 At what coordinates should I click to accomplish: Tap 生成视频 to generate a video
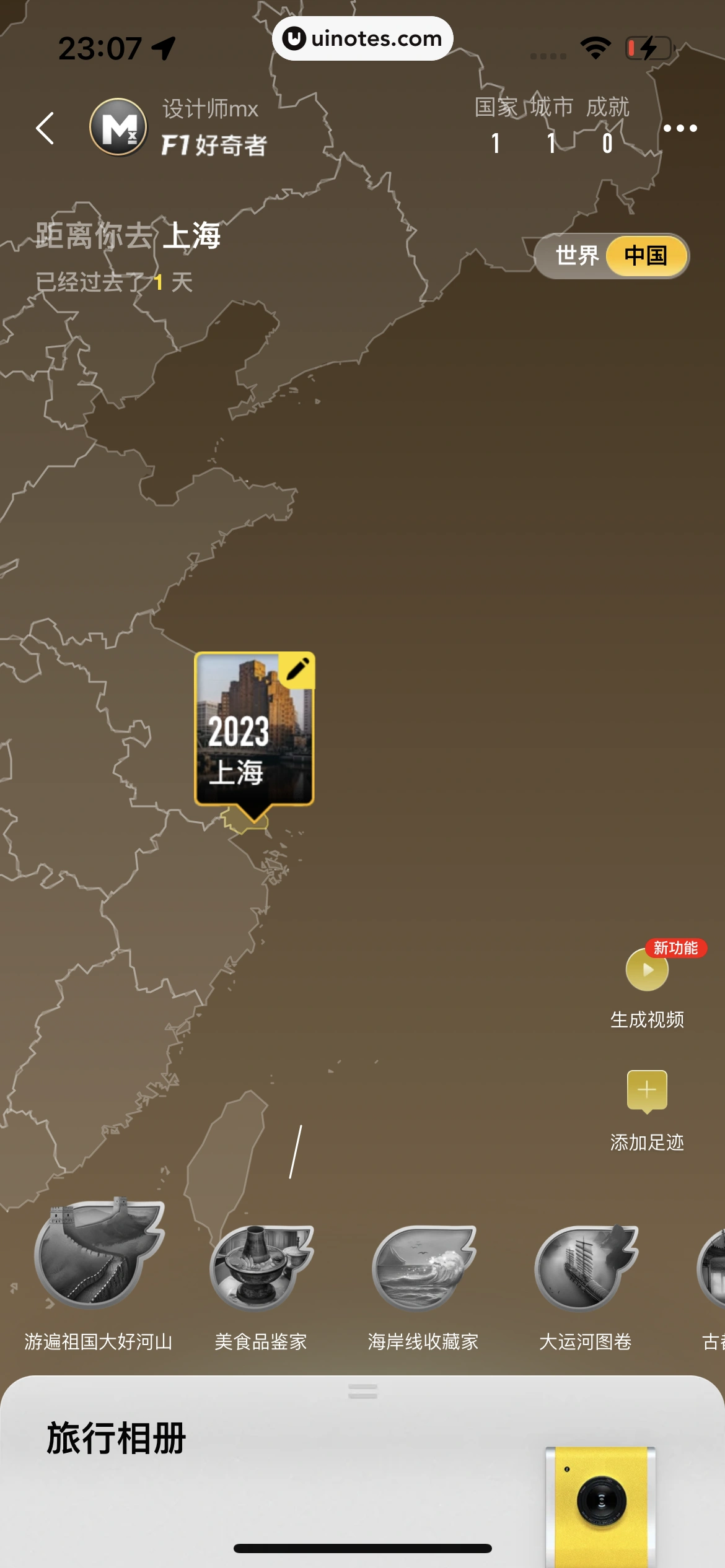[646, 970]
